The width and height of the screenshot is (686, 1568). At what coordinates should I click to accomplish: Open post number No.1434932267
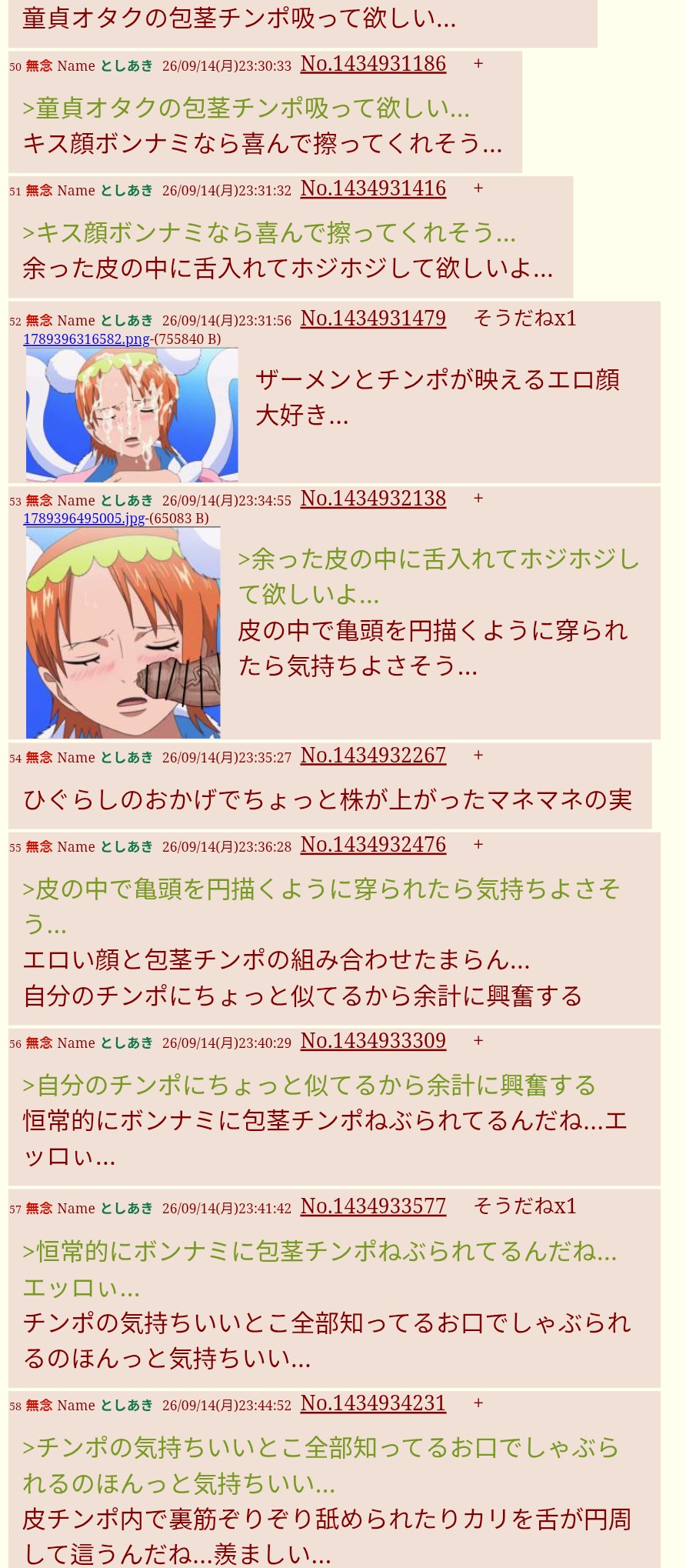click(373, 756)
